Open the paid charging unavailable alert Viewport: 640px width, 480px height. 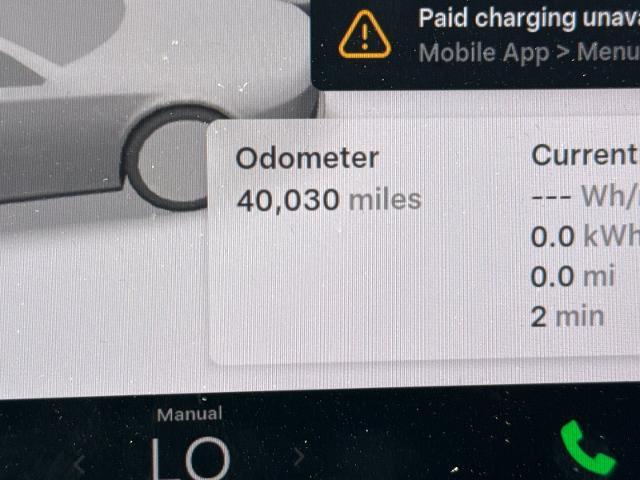coord(476,44)
